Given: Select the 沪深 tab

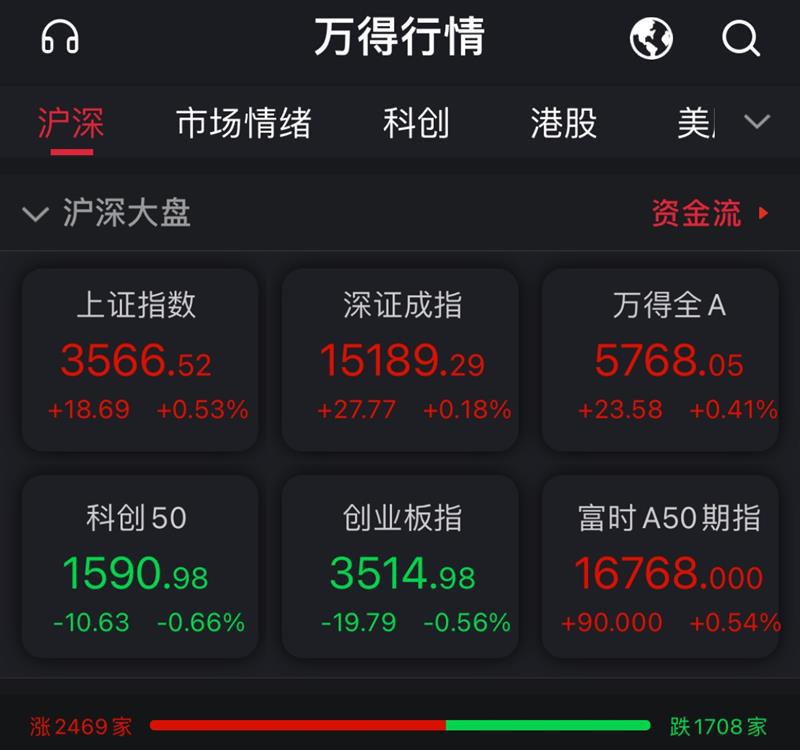Looking at the screenshot, I should click(71, 124).
